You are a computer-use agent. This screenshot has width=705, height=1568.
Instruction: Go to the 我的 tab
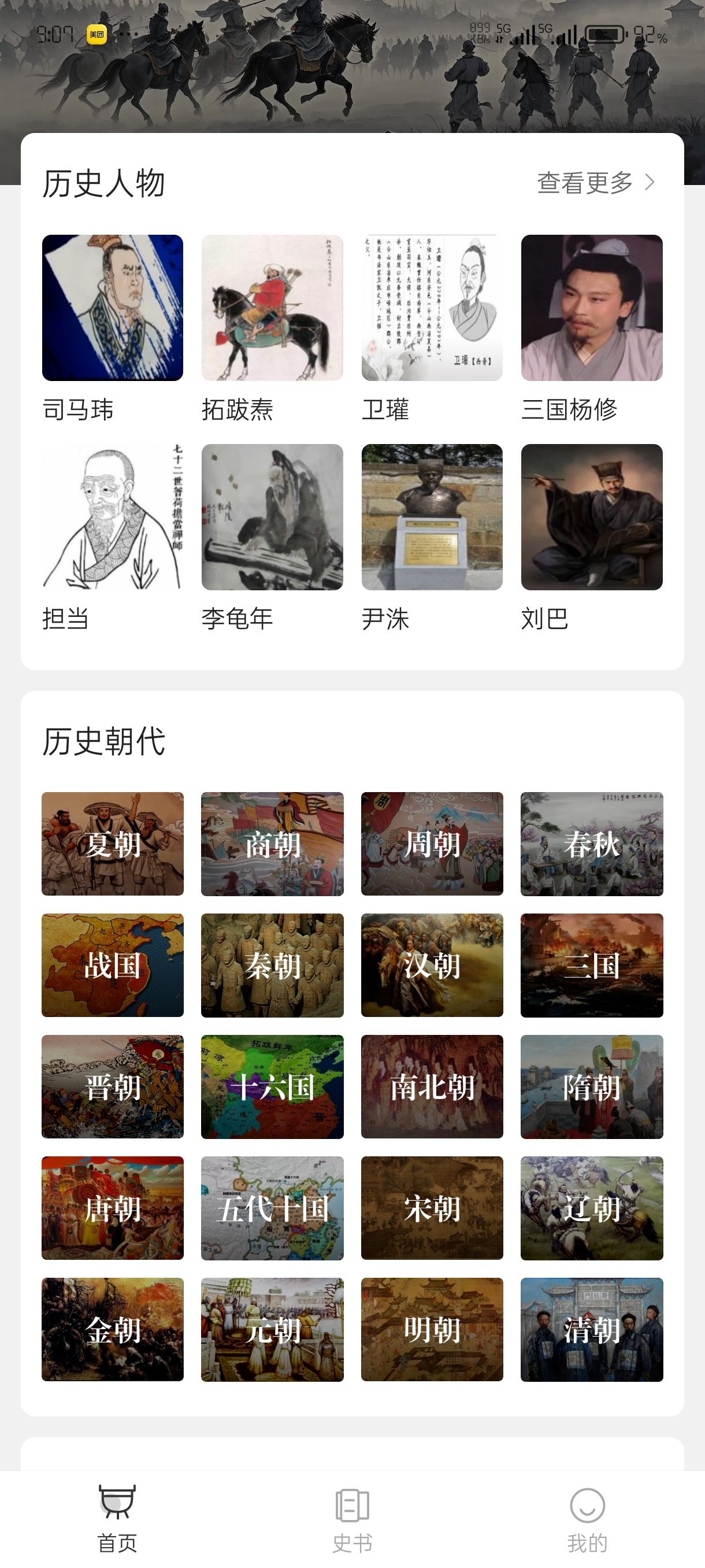tap(587, 1520)
